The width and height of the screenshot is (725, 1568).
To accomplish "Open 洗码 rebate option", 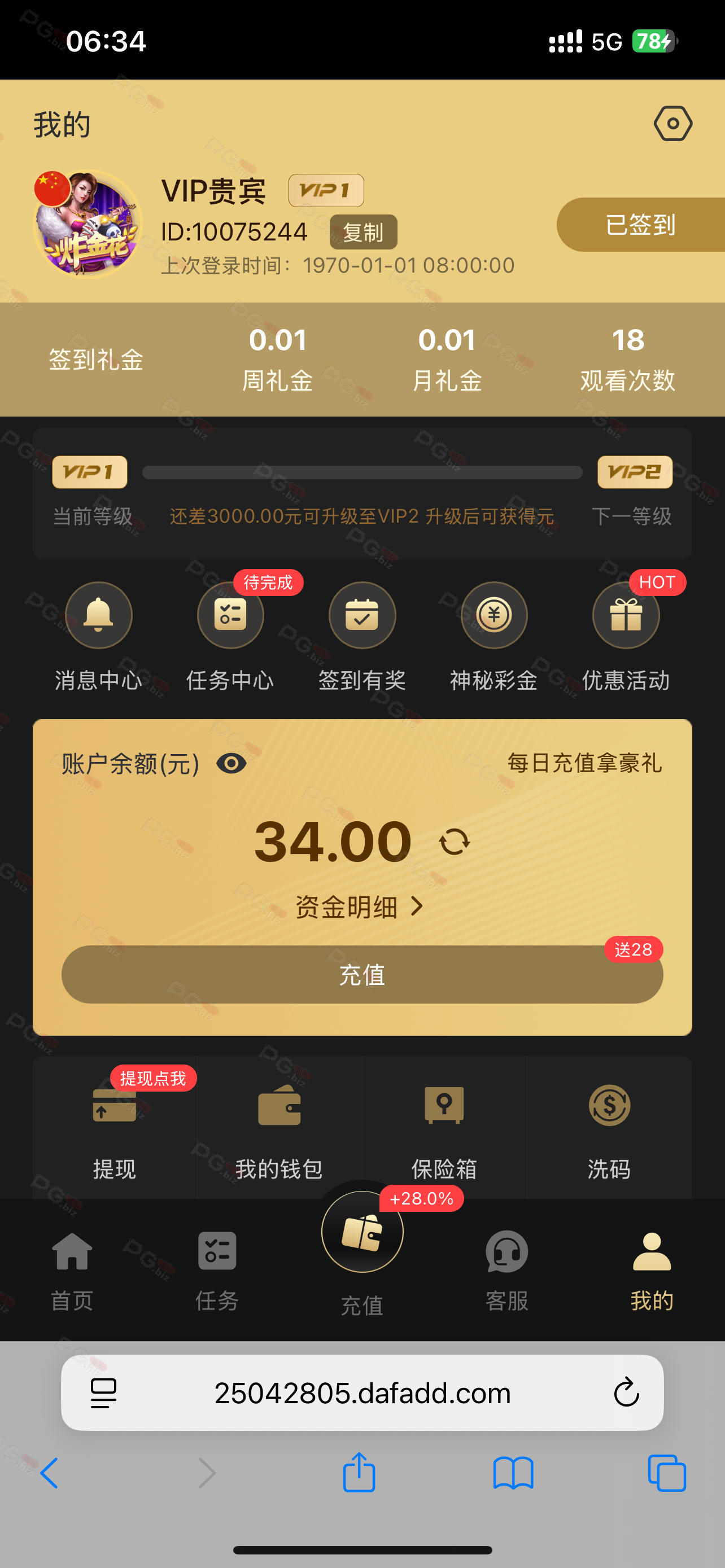I will [609, 1131].
